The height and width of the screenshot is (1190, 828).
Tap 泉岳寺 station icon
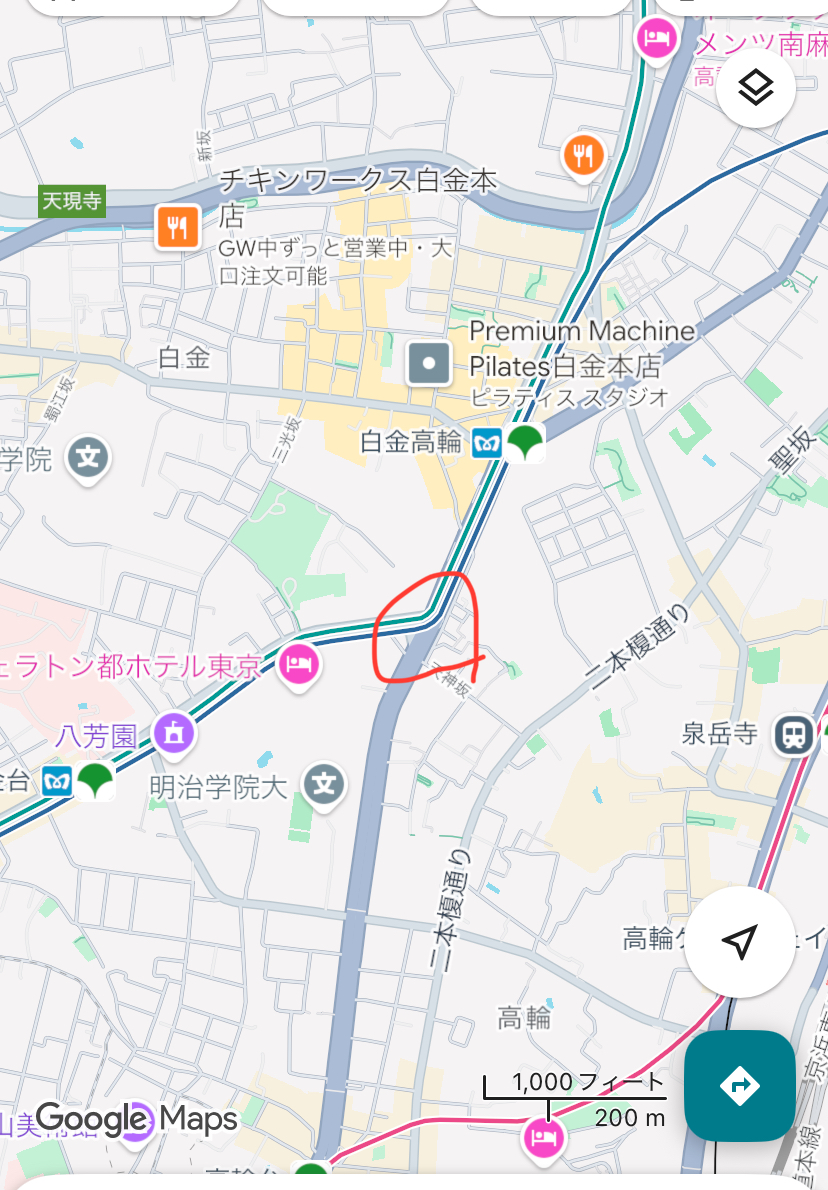click(794, 735)
